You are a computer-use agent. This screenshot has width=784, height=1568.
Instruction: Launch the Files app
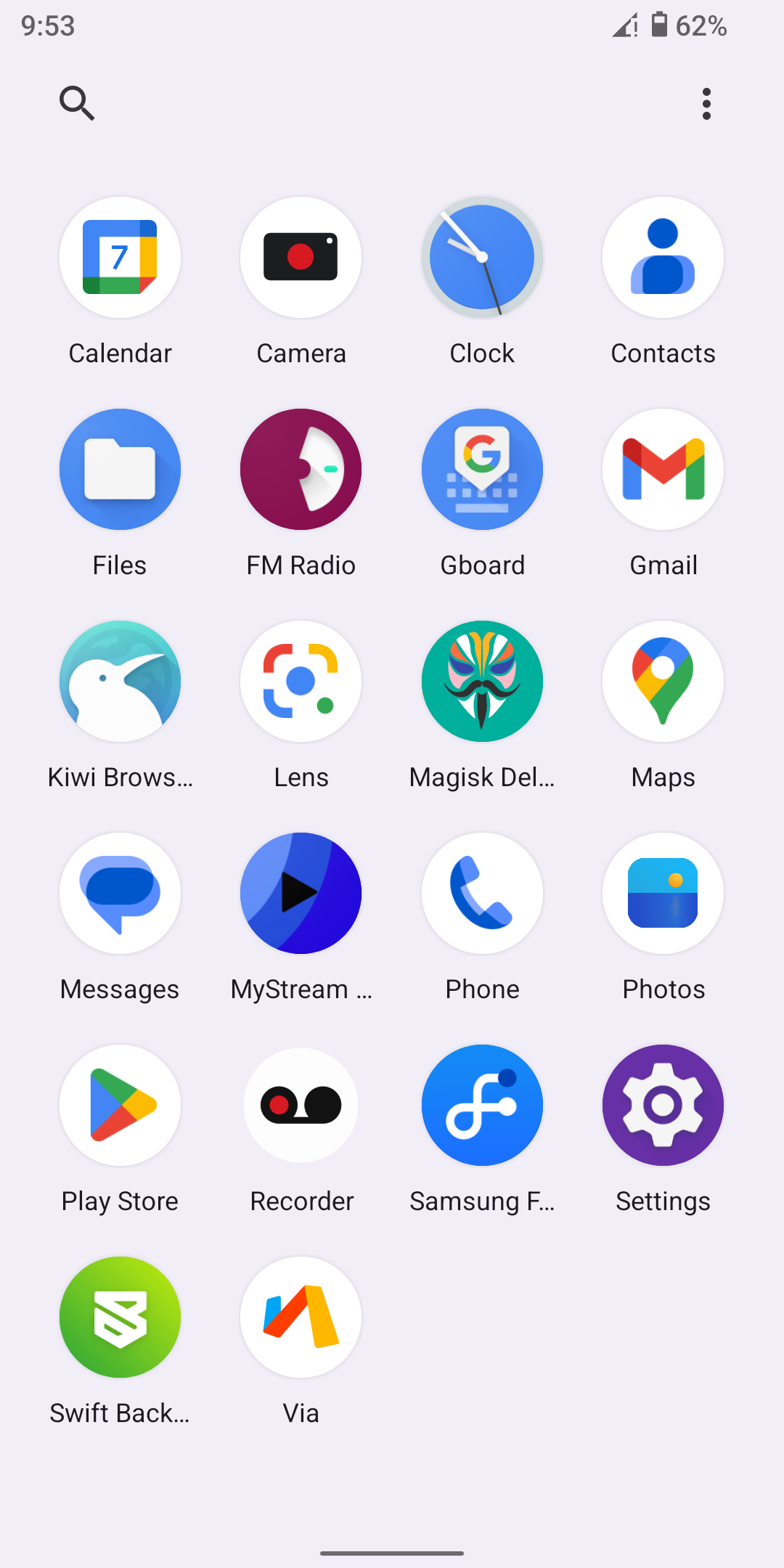[x=120, y=470]
